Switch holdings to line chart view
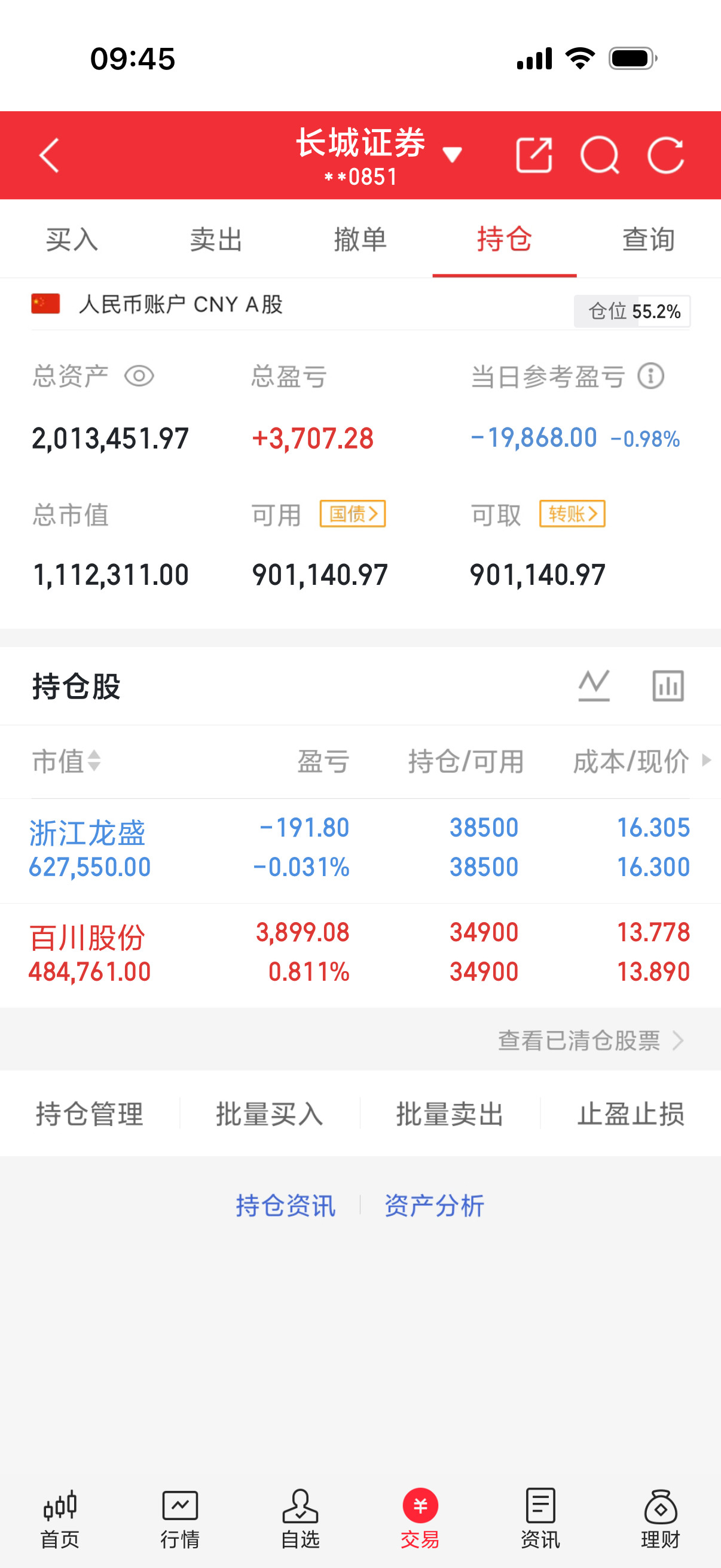 coord(594,684)
